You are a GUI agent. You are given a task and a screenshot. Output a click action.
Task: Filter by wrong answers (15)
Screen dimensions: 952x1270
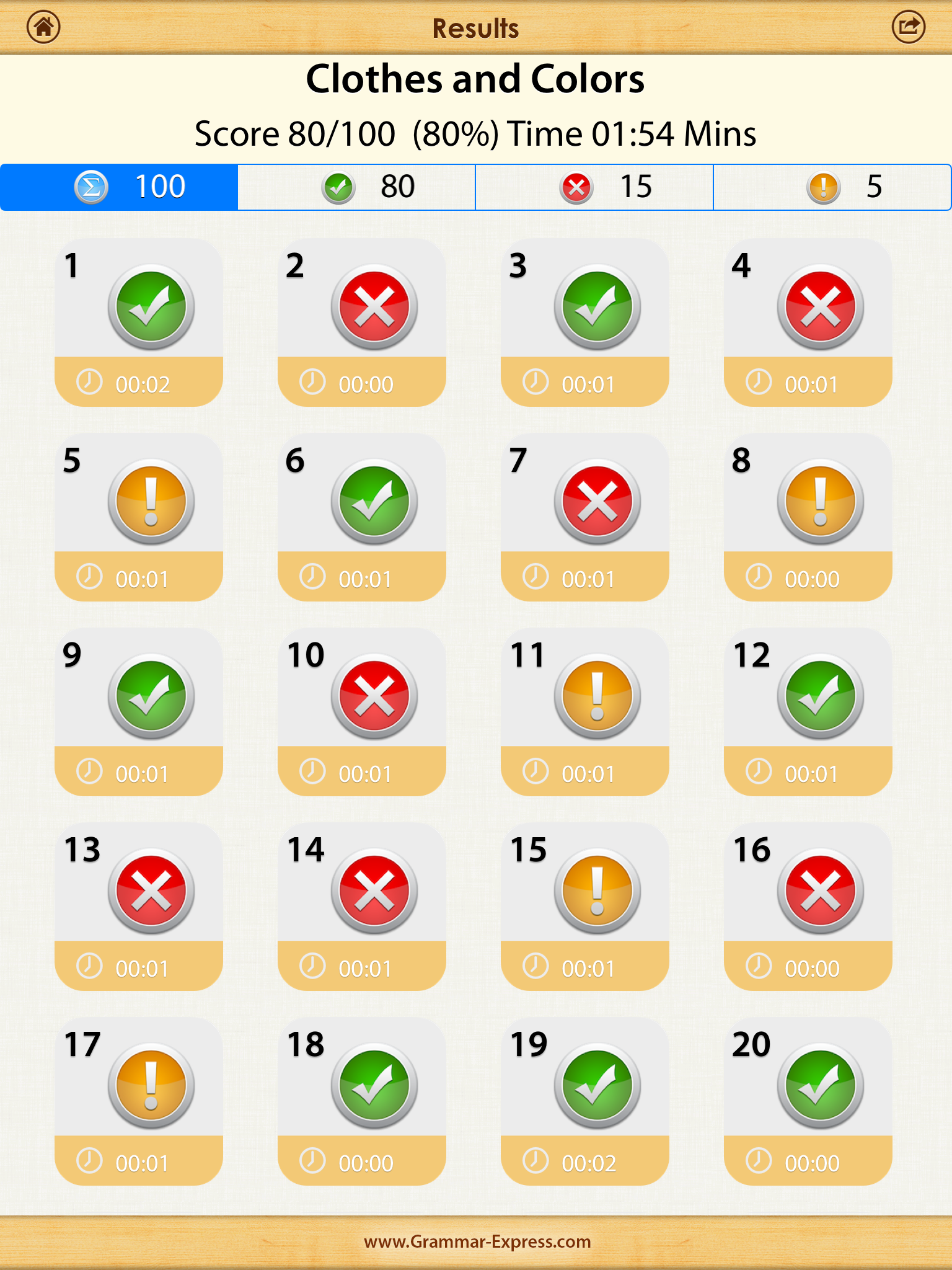tap(594, 187)
